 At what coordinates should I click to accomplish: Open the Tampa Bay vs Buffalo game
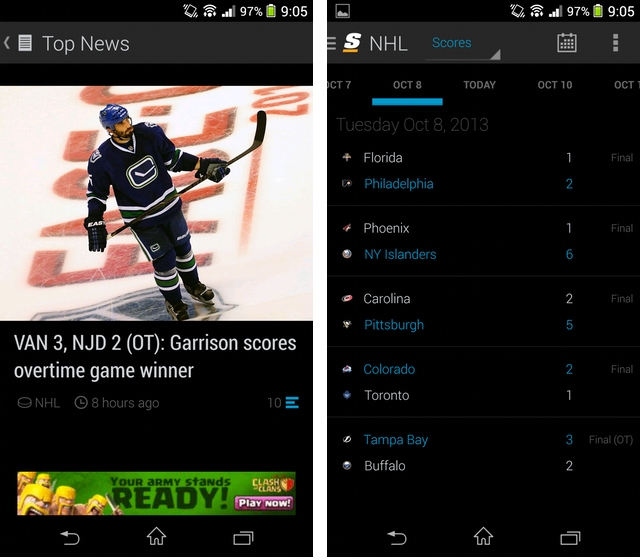click(483, 452)
